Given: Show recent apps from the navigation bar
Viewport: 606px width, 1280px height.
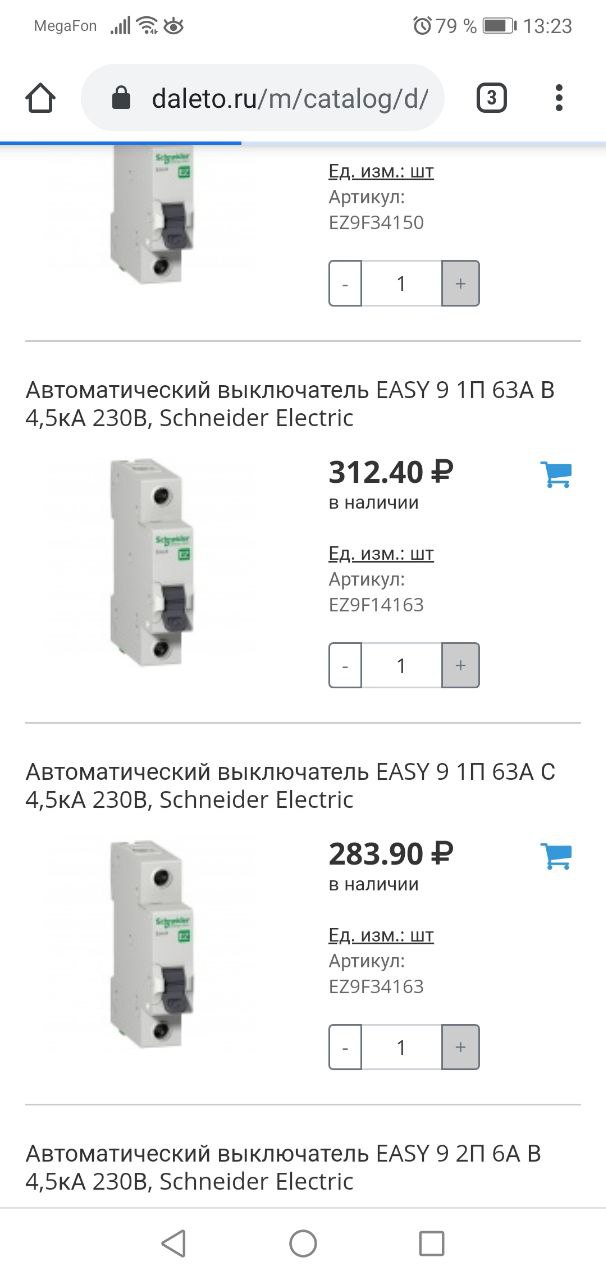Looking at the screenshot, I should 431,1243.
